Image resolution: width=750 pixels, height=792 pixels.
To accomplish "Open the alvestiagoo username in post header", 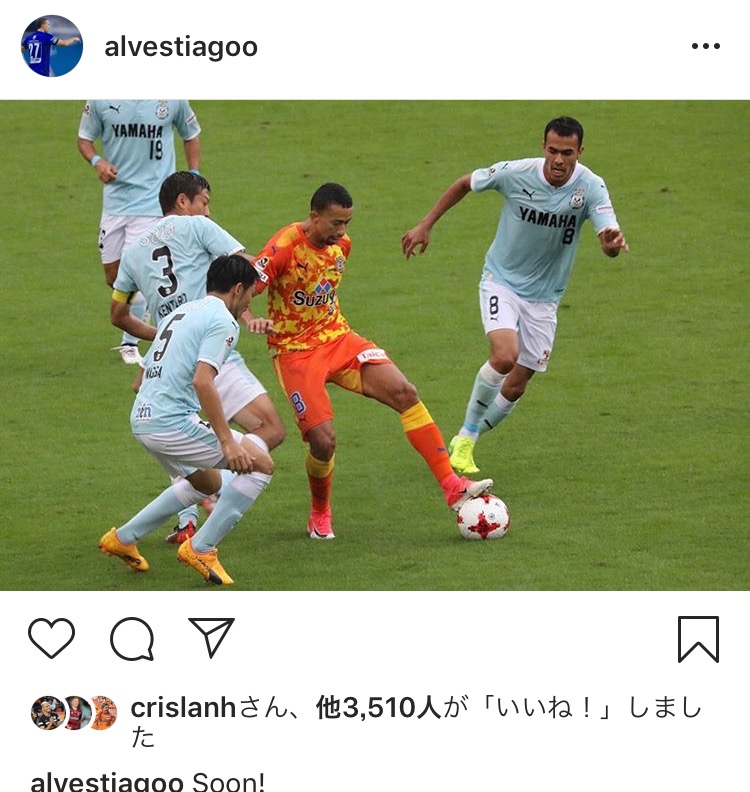I will (x=181, y=47).
